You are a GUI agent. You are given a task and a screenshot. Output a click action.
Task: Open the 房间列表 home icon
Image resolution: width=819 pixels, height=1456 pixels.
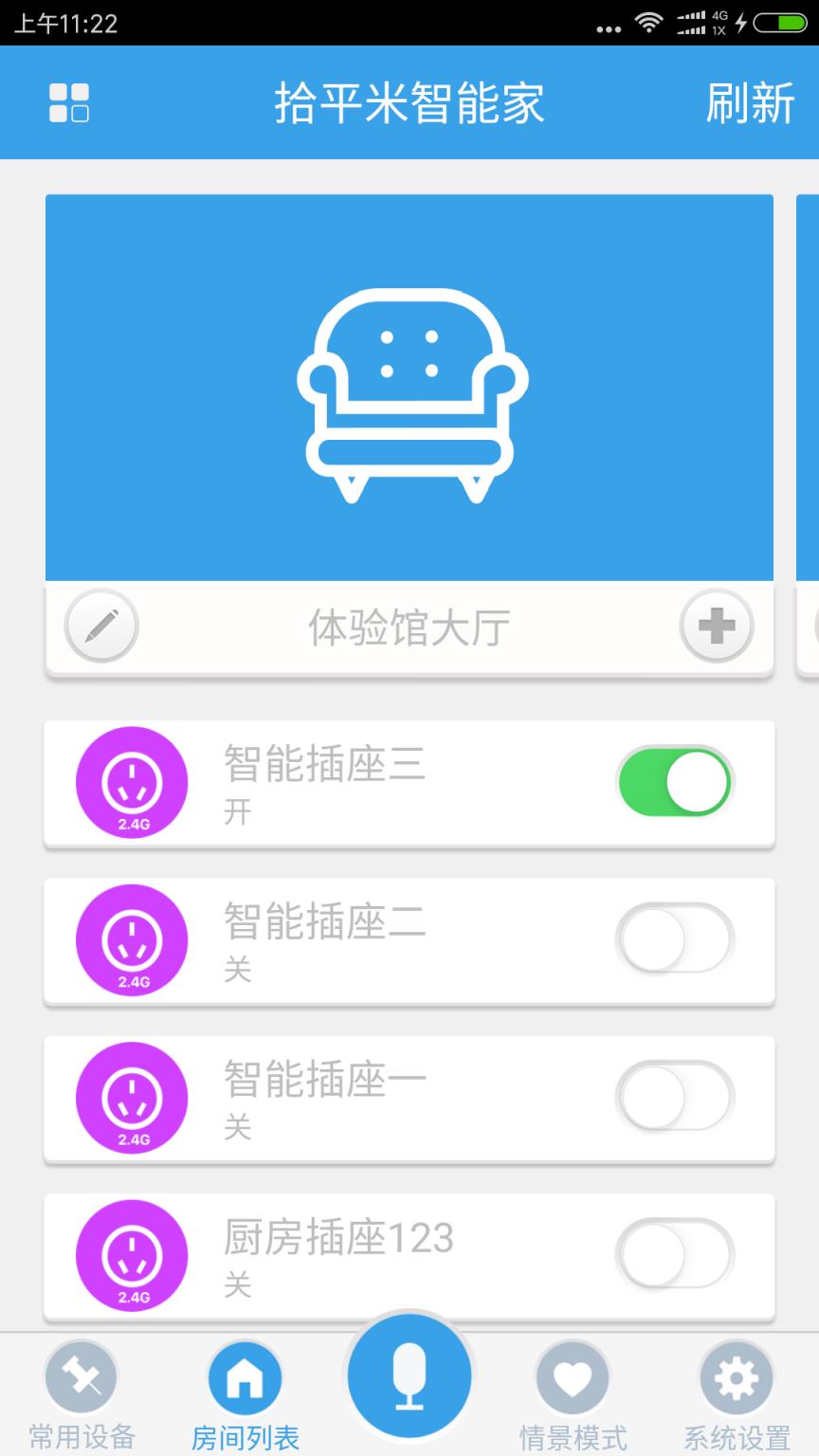(x=245, y=1375)
